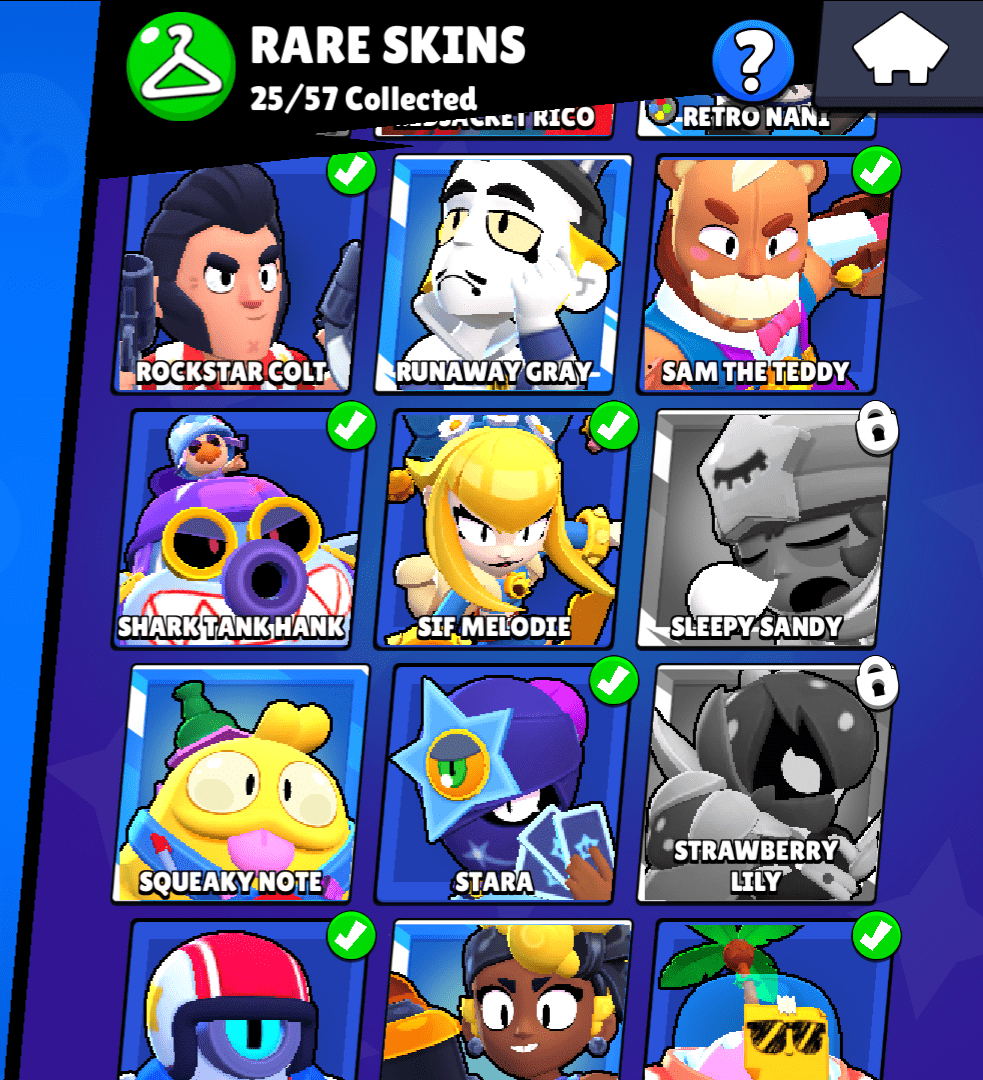Select the Sif Melodie skin card
Screen dimensions: 983x1080
point(505,530)
